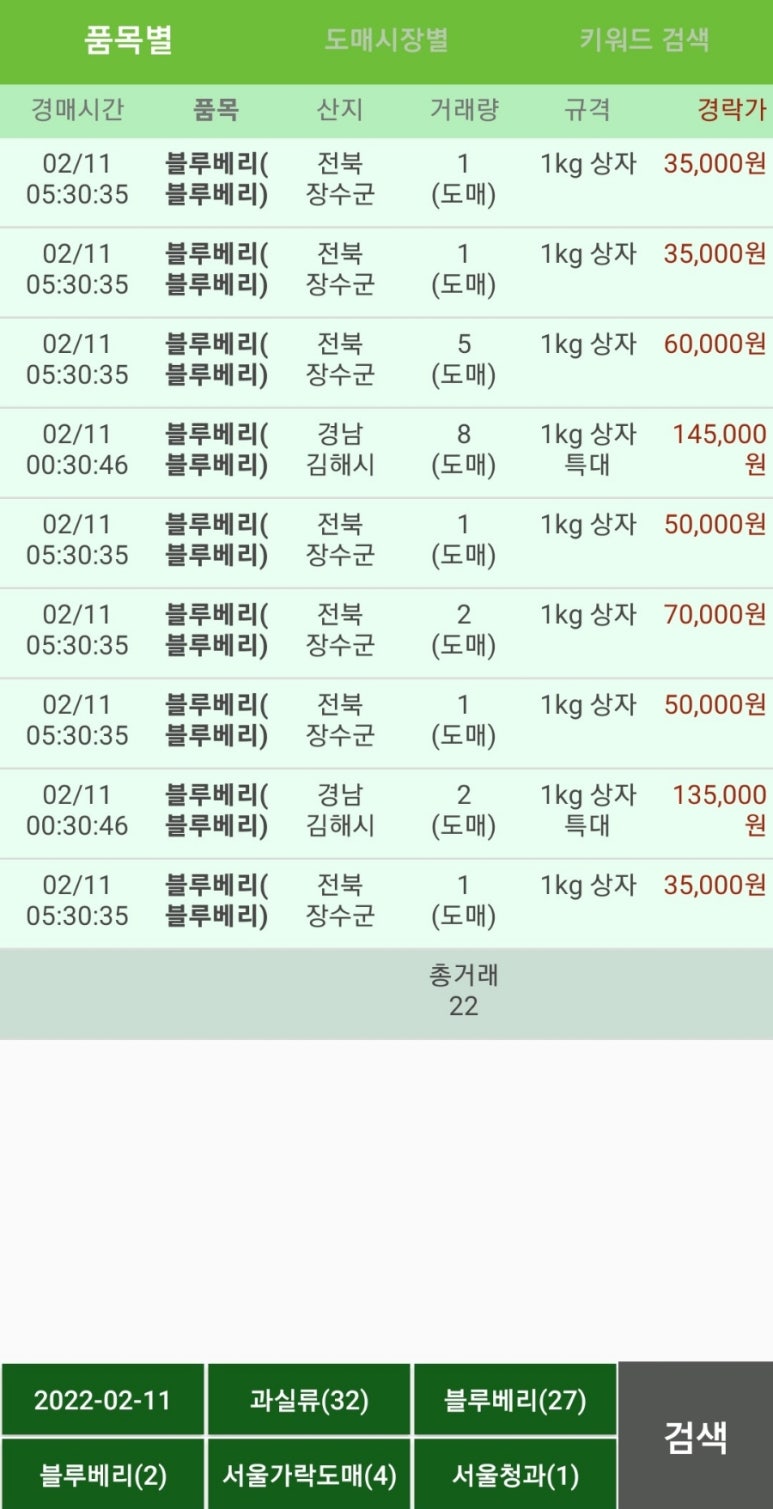Open the 2022-02-11 date selector

point(102,1400)
